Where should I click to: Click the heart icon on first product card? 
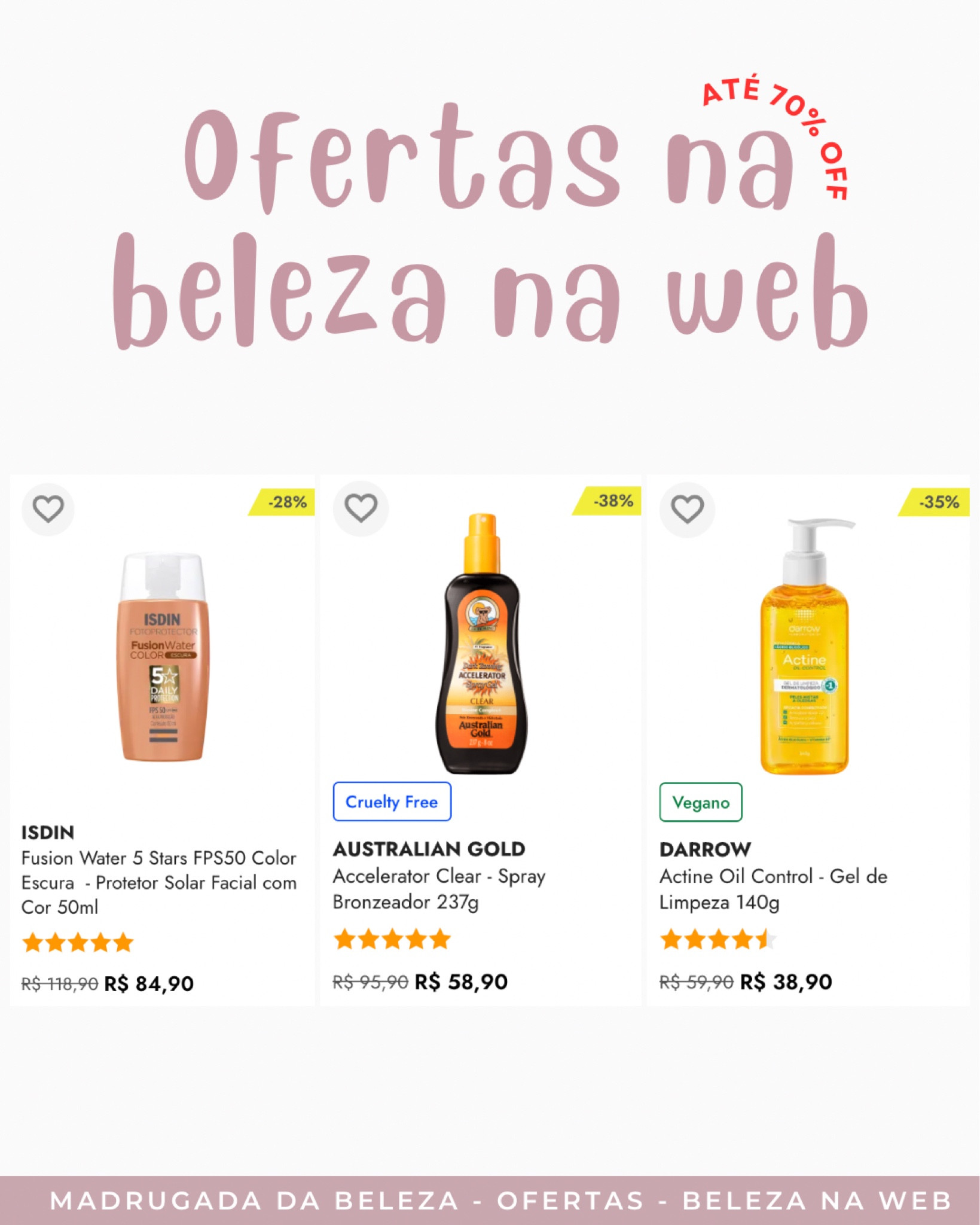[x=48, y=509]
